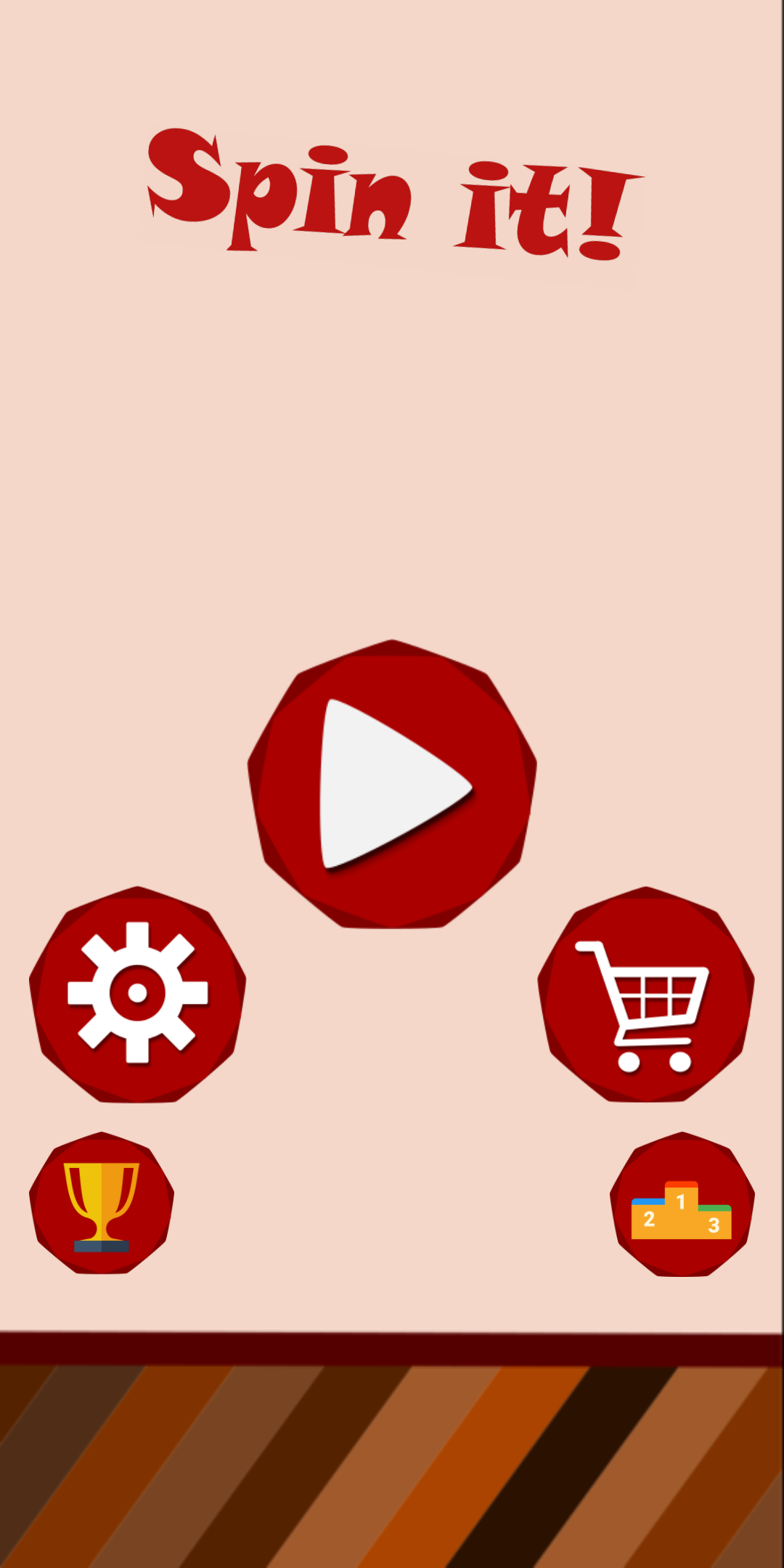Open settings via the gear icon

[x=137, y=995]
